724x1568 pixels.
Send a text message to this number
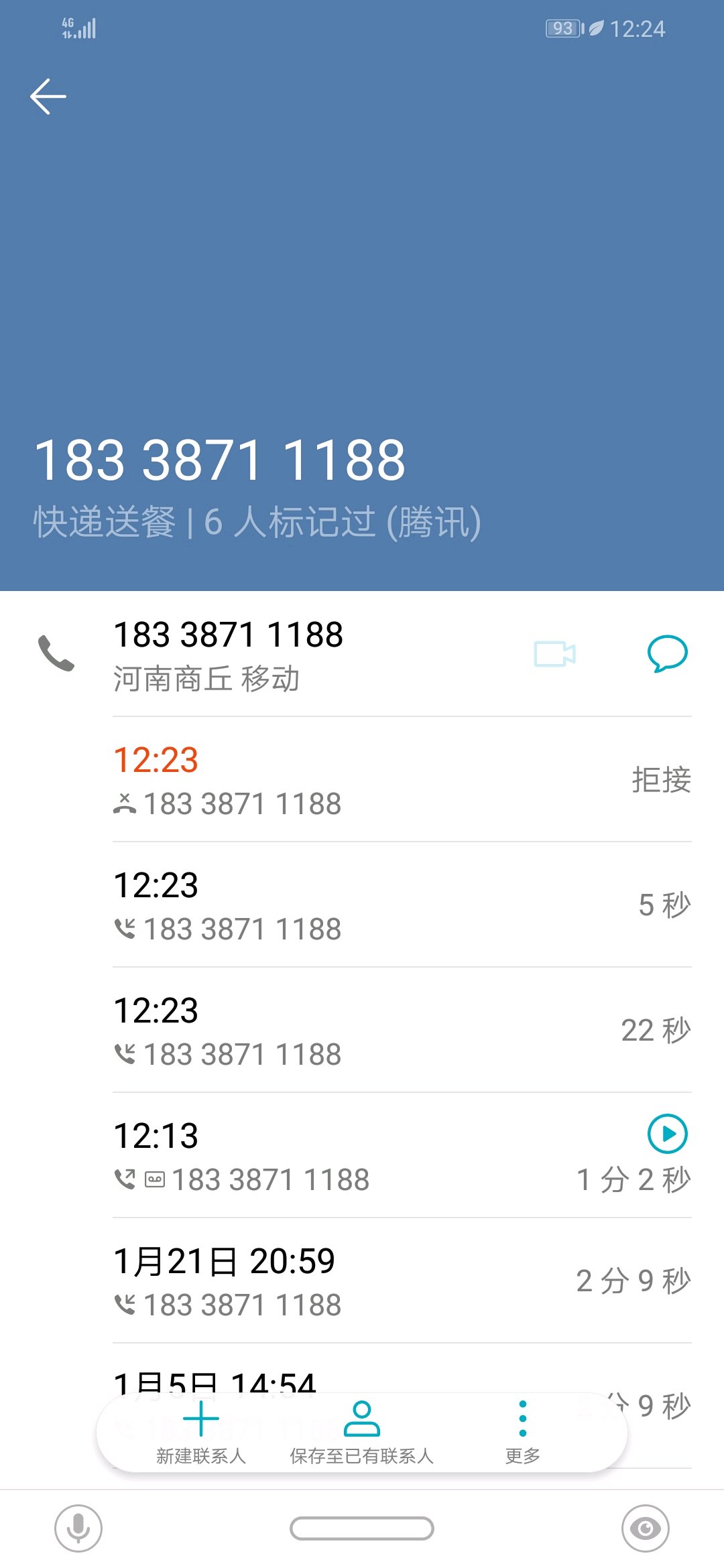pos(667,653)
